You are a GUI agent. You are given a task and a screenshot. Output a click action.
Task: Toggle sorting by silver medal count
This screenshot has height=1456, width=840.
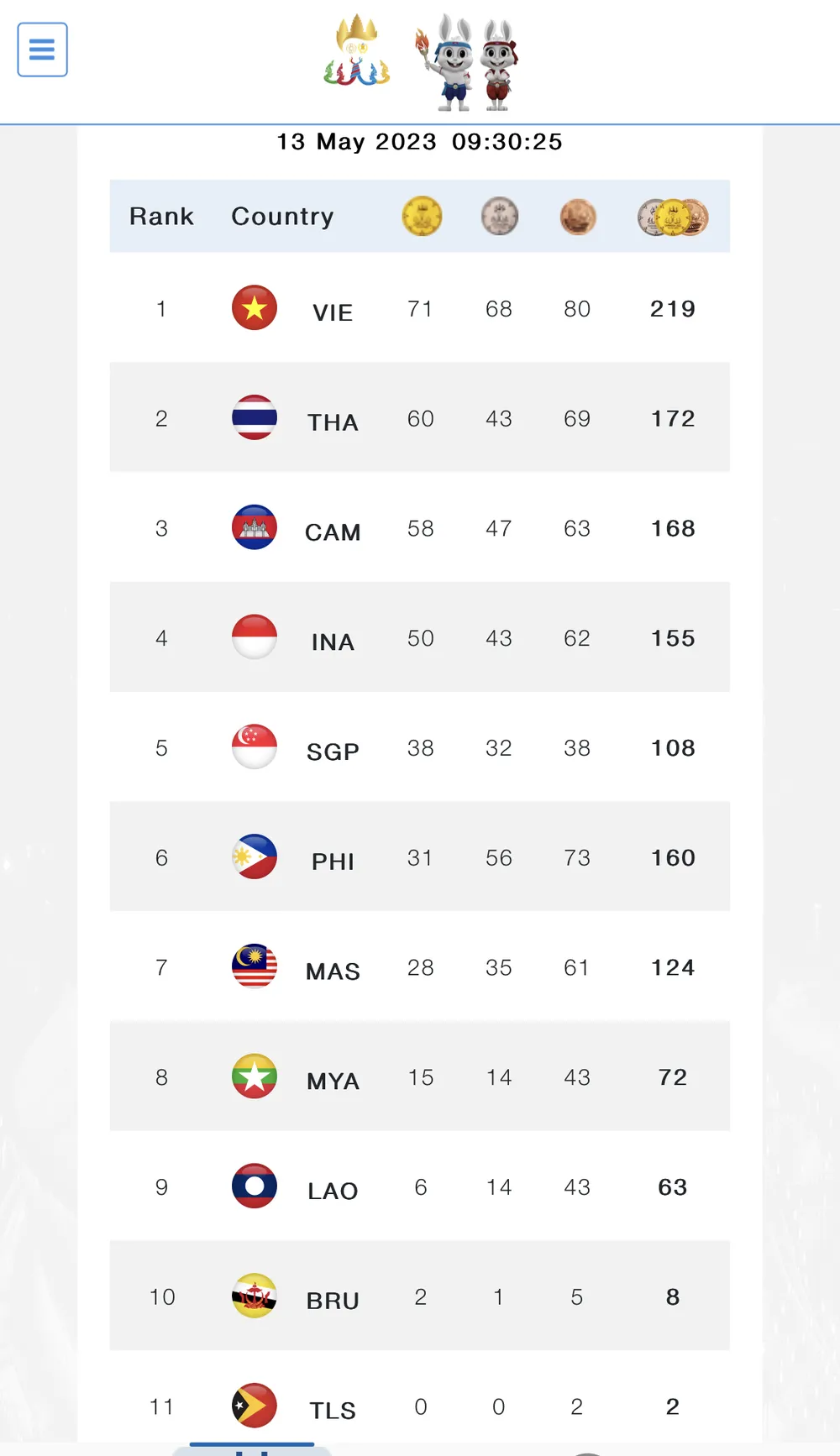point(499,216)
